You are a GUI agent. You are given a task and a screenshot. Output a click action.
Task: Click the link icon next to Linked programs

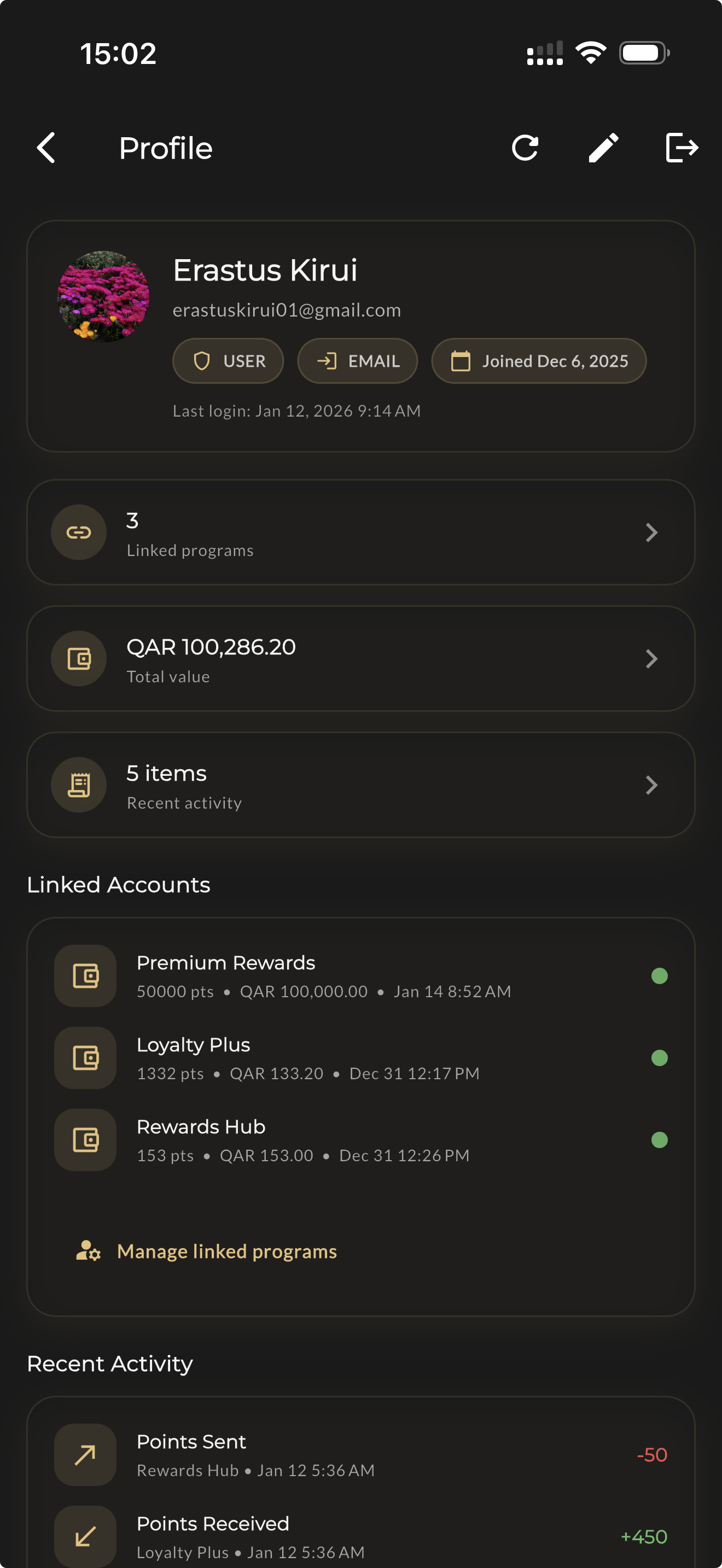pyautogui.click(x=79, y=532)
